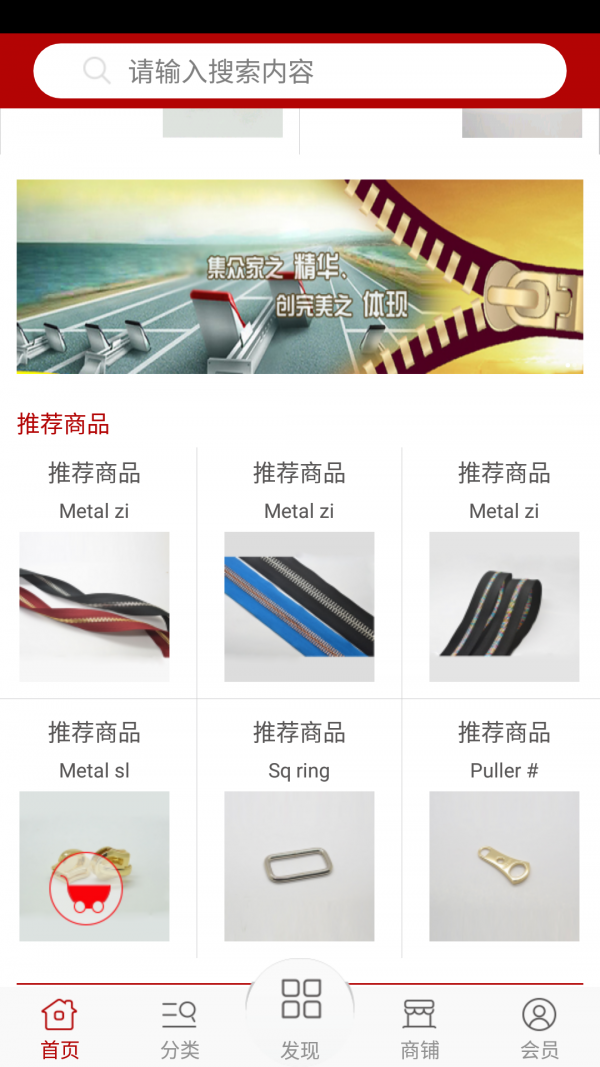Viewport: 600px width, 1067px height.
Task: Switch to the 首页 home tab
Action: click(x=59, y=1028)
